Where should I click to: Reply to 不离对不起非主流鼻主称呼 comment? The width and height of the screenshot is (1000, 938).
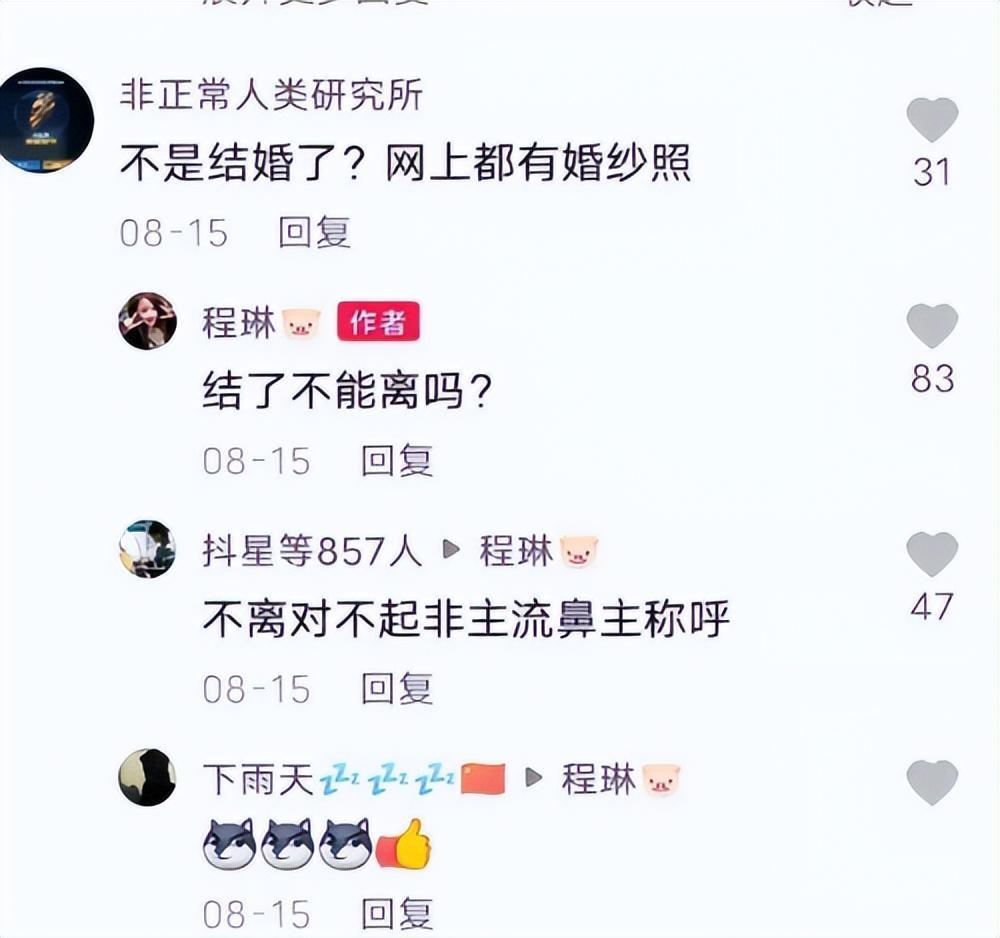[x=397, y=688]
